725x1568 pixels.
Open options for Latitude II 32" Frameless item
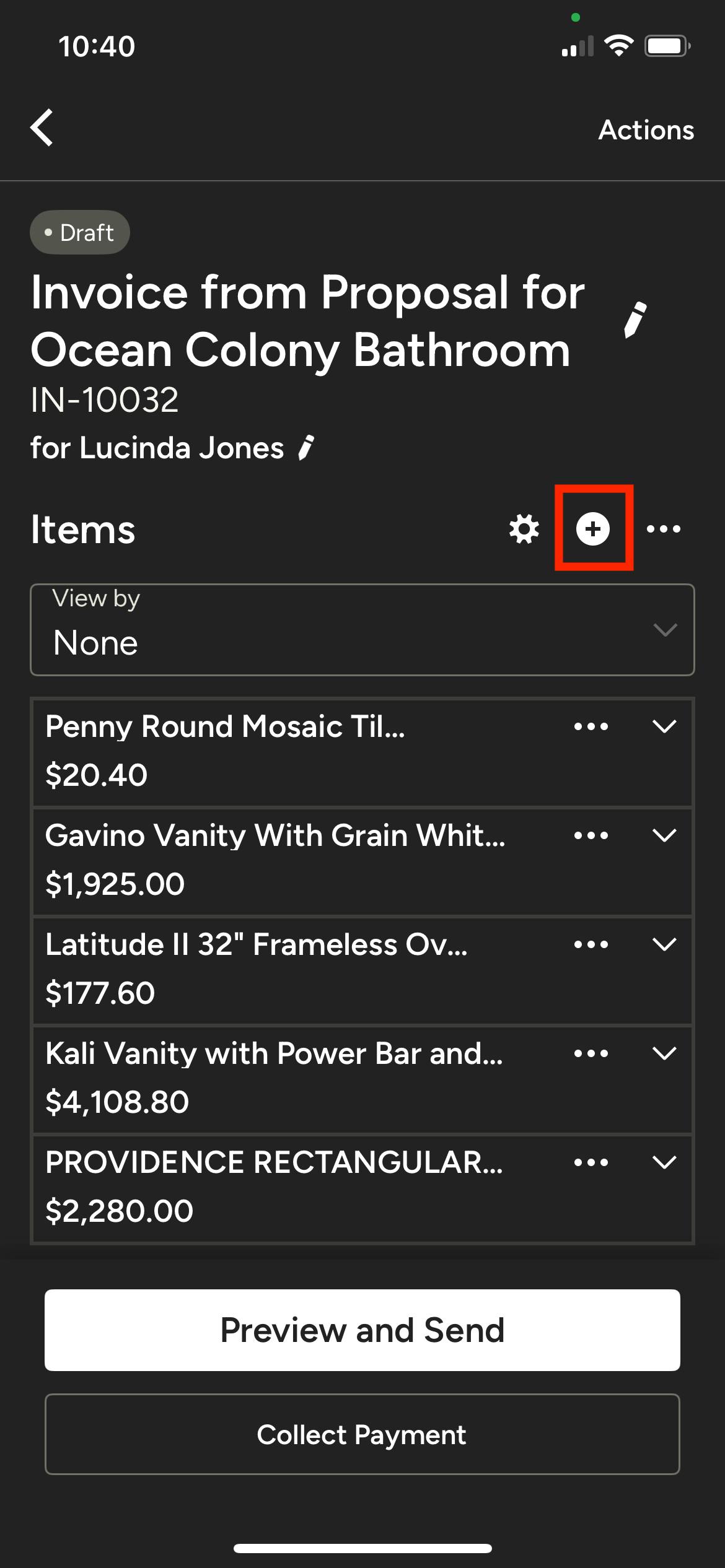point(591,944)
